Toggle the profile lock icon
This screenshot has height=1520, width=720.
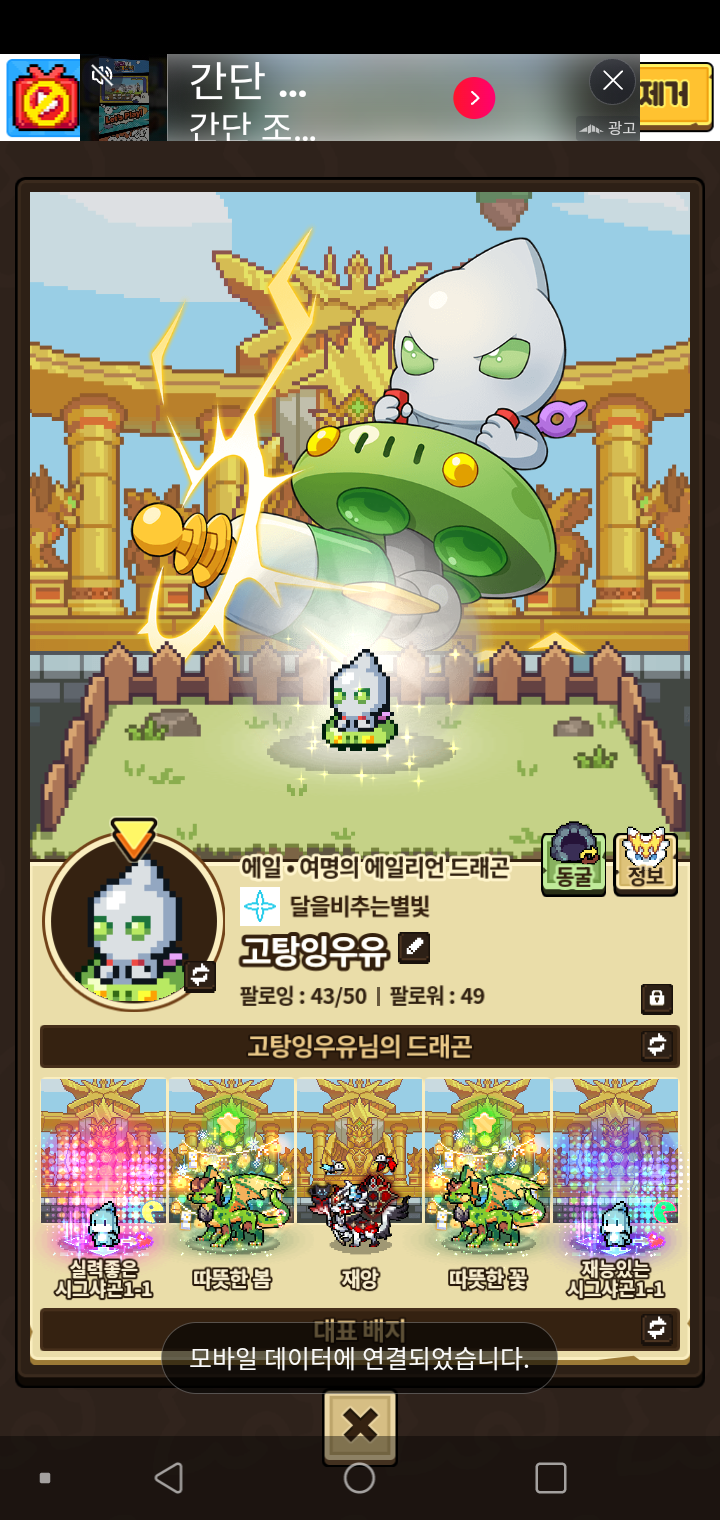pyautogui.click(x=656, y=998)
